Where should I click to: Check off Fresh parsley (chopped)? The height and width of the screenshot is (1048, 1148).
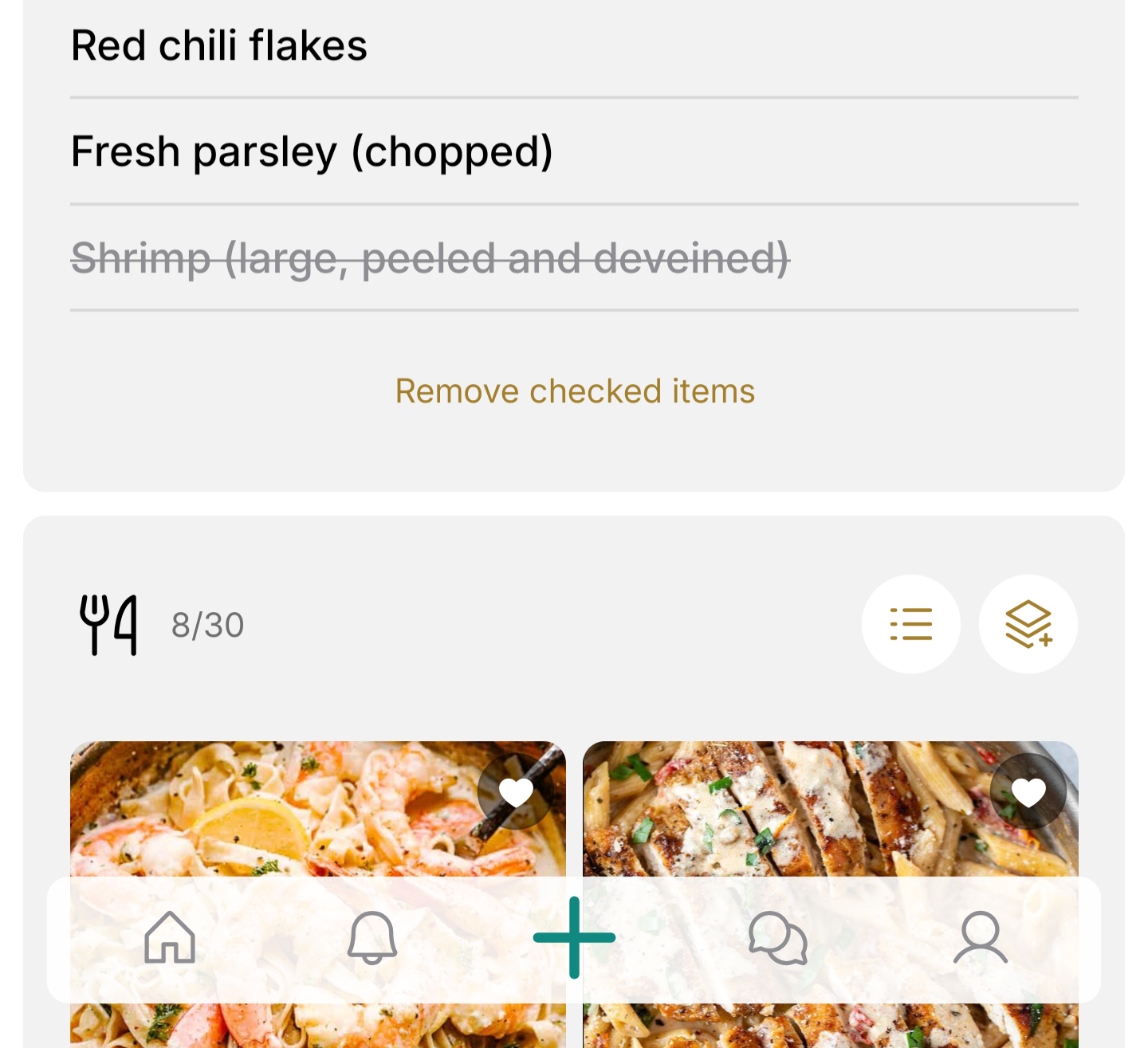(312, 151)
